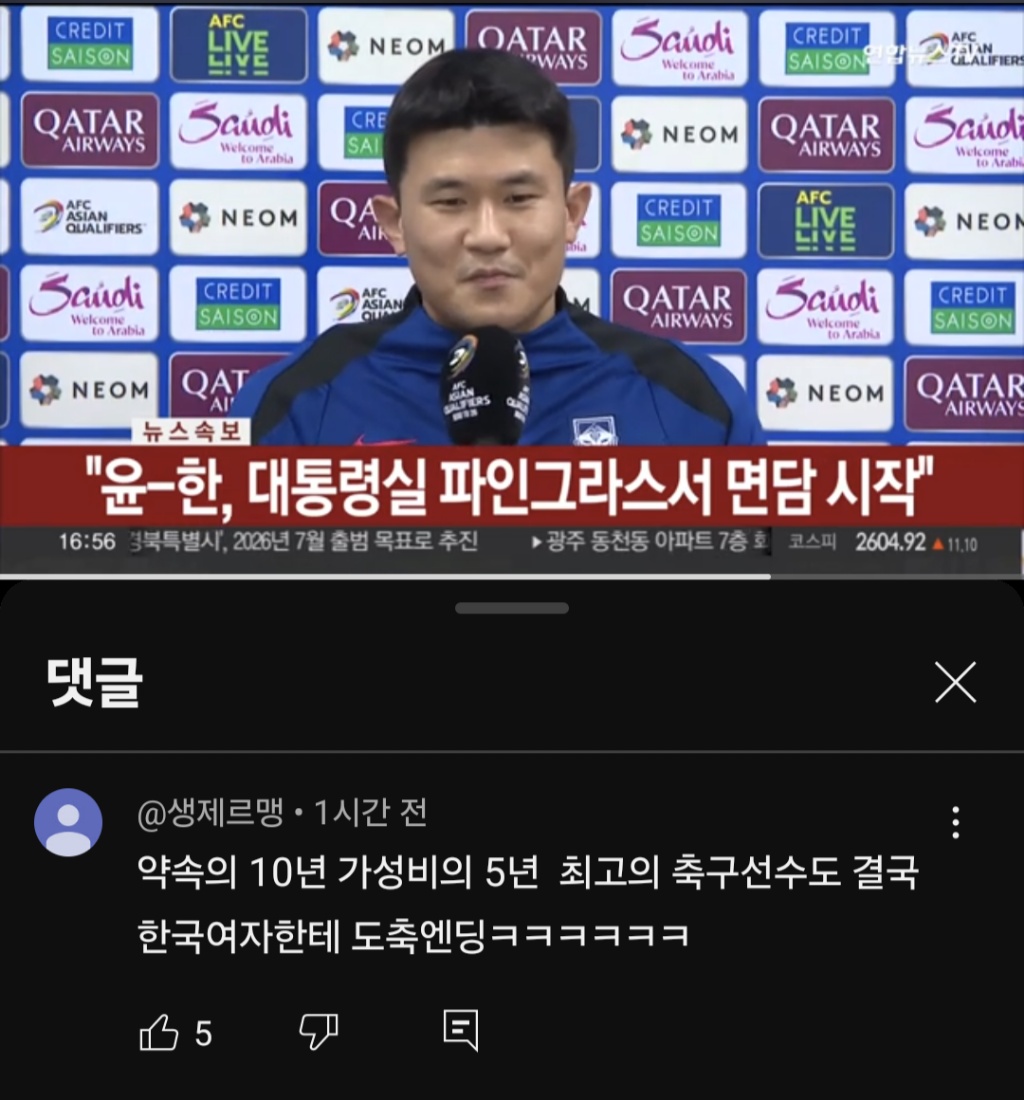The image size is (1024, 1100).
Task: Tap the news video player
Action: (x=512, y=288)
